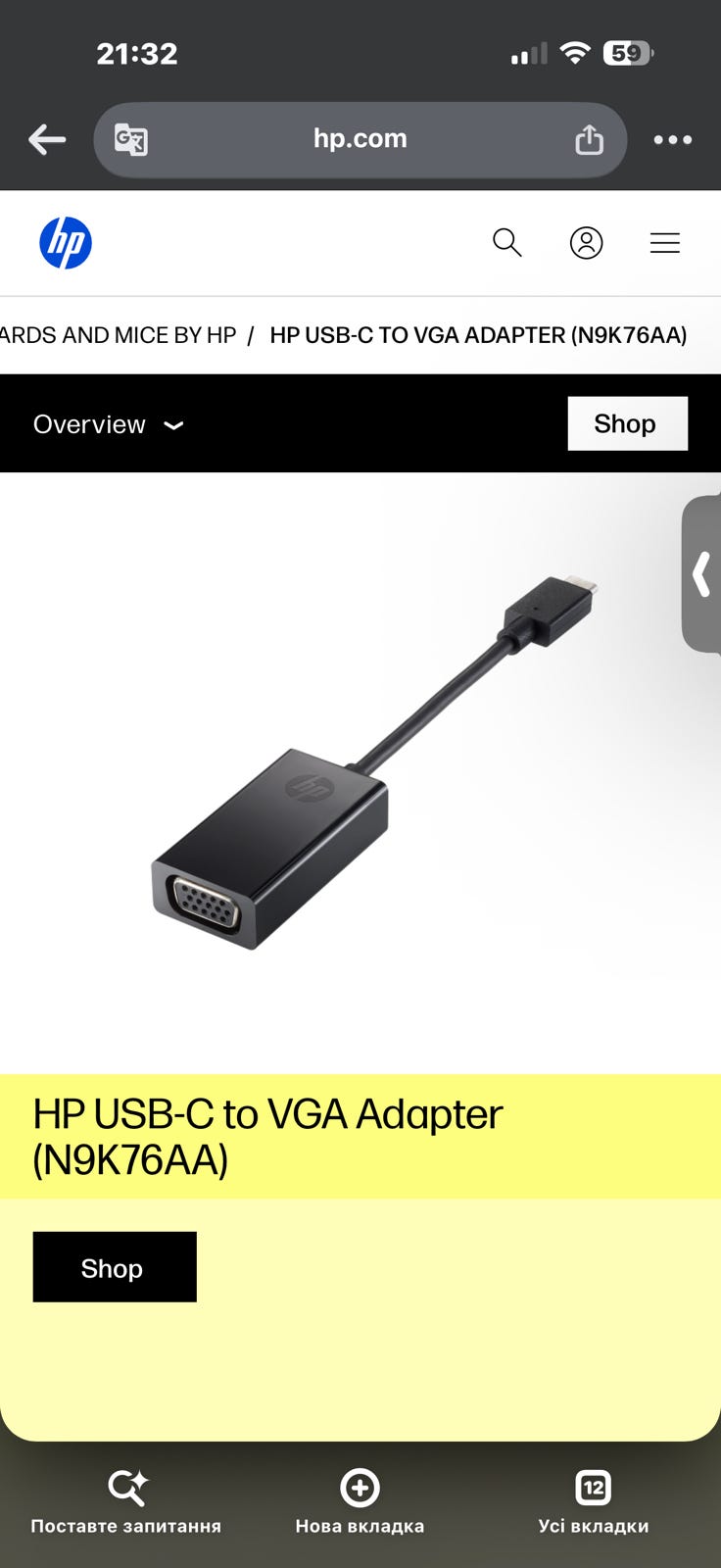Tap the HP logo to go home
Screen dimensions: 721x1568
[x=66, y=243]
